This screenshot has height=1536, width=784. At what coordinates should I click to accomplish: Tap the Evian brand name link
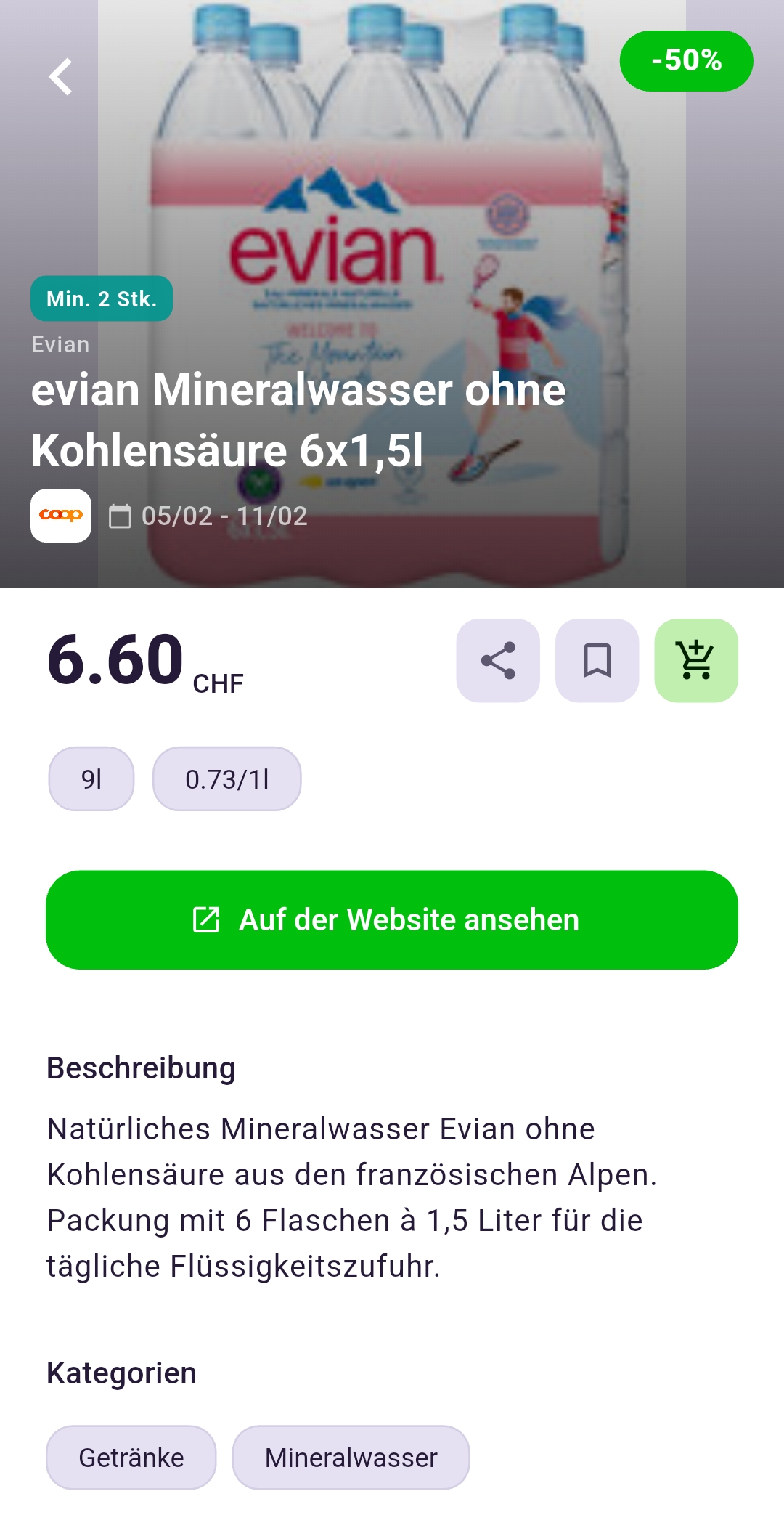coord(60,344)
